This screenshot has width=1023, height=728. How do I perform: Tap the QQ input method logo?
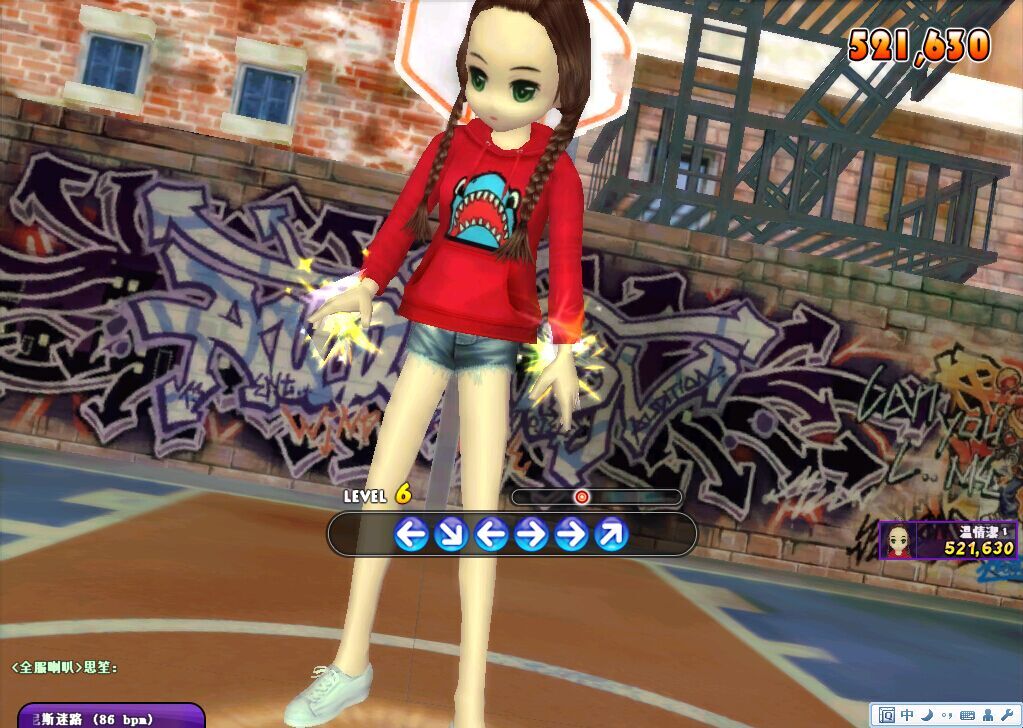[x=887, y=715]
